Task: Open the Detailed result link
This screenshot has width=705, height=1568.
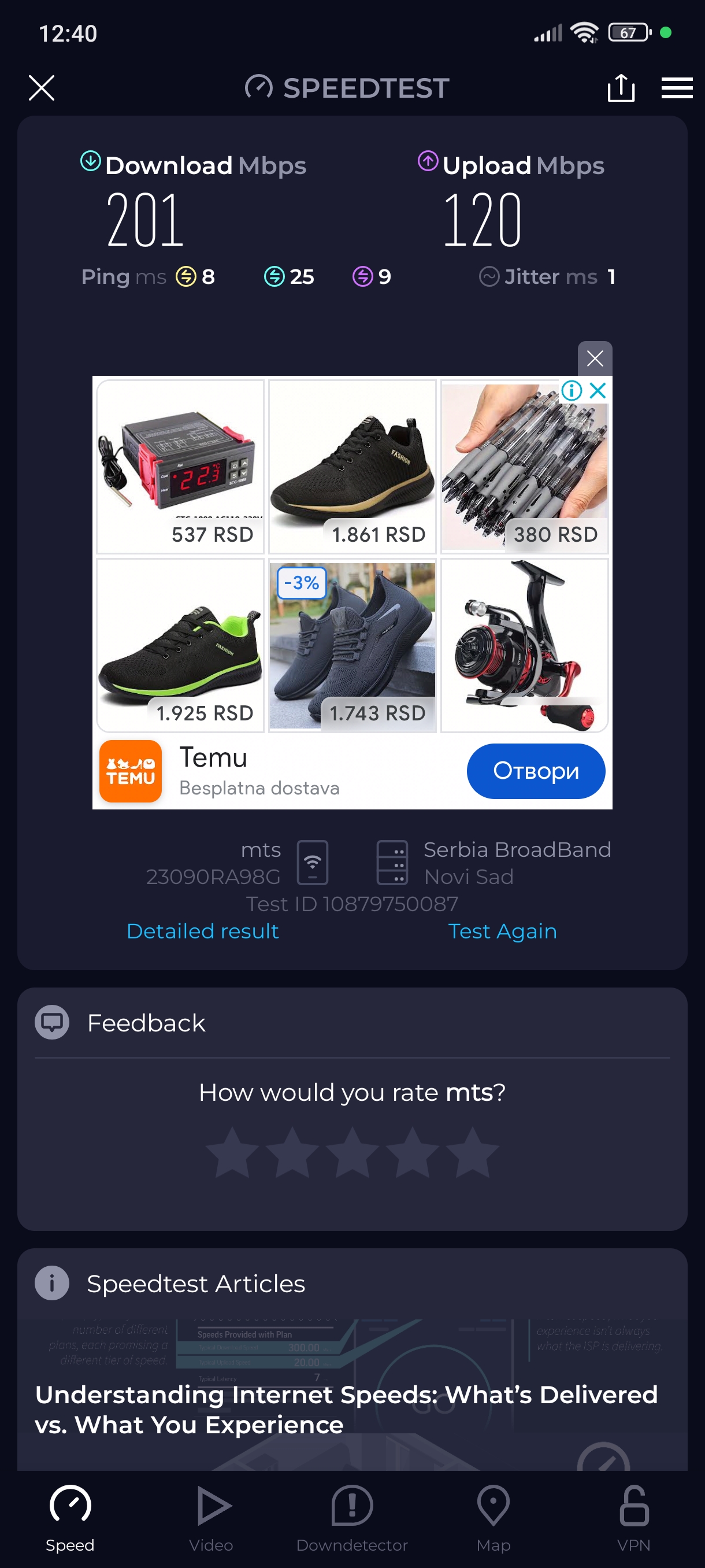Action: (x=203, y=931)
